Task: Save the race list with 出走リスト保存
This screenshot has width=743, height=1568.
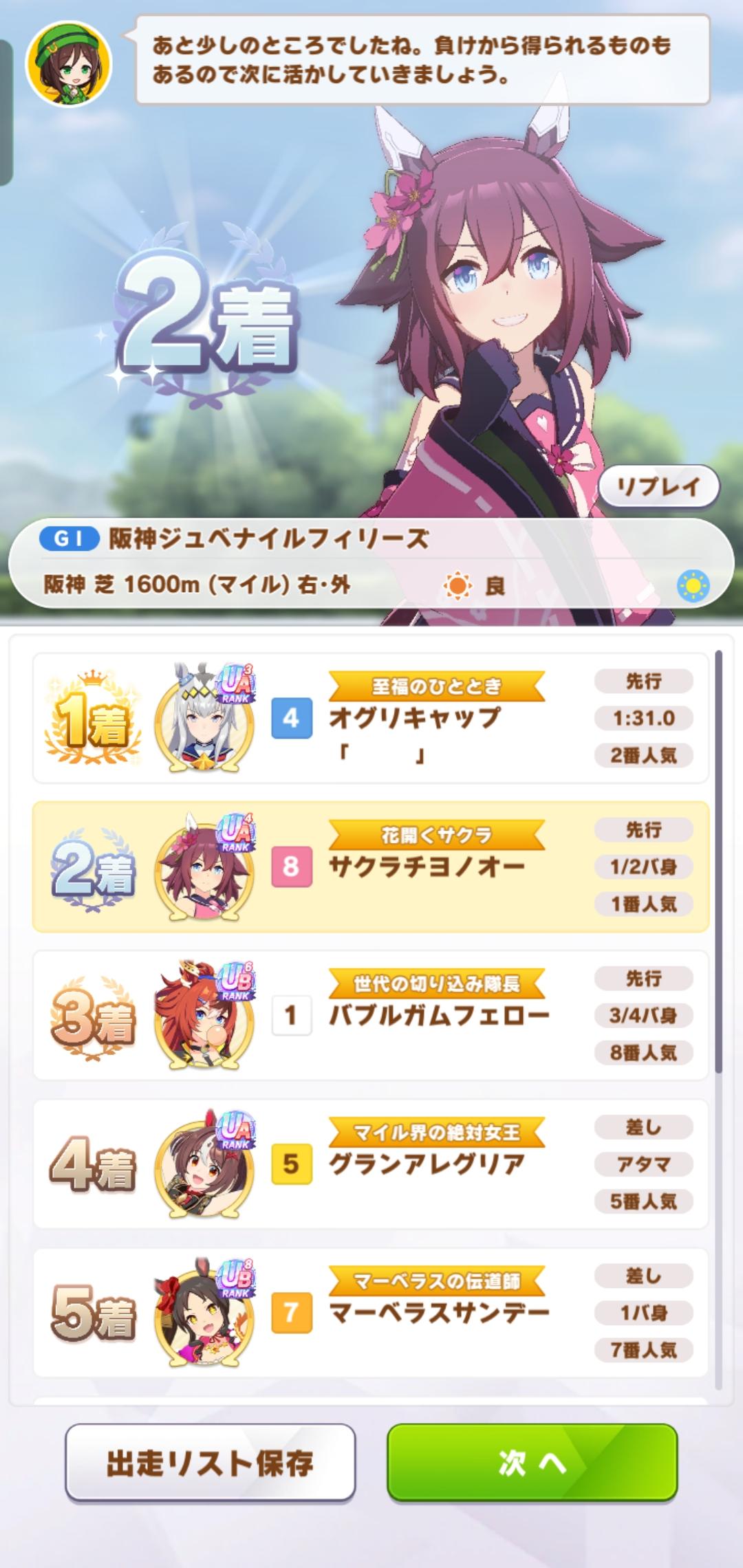Action: click(x=210, y=1463)
